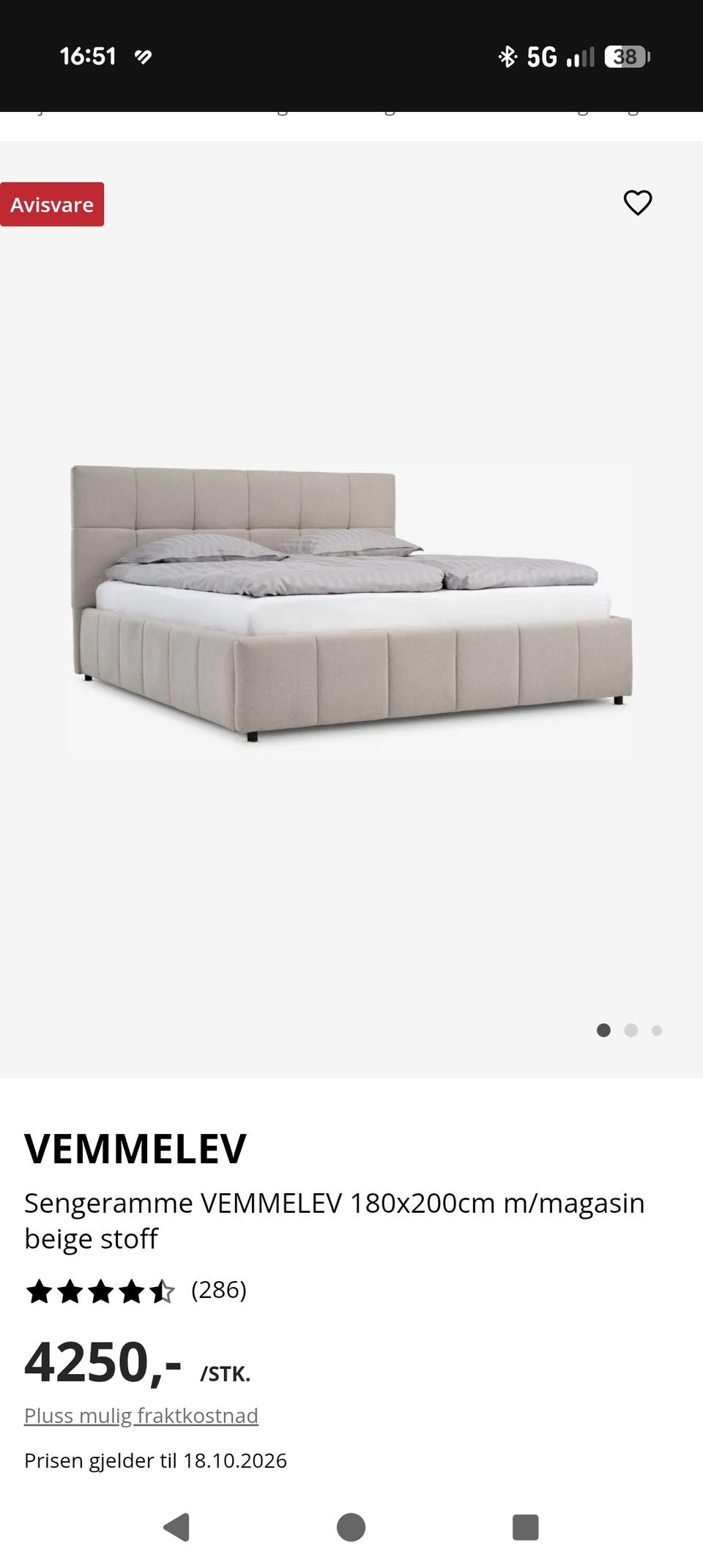Go back with the system back button
Viewport: 703px width, 1568px height.
pos(176,1527)
